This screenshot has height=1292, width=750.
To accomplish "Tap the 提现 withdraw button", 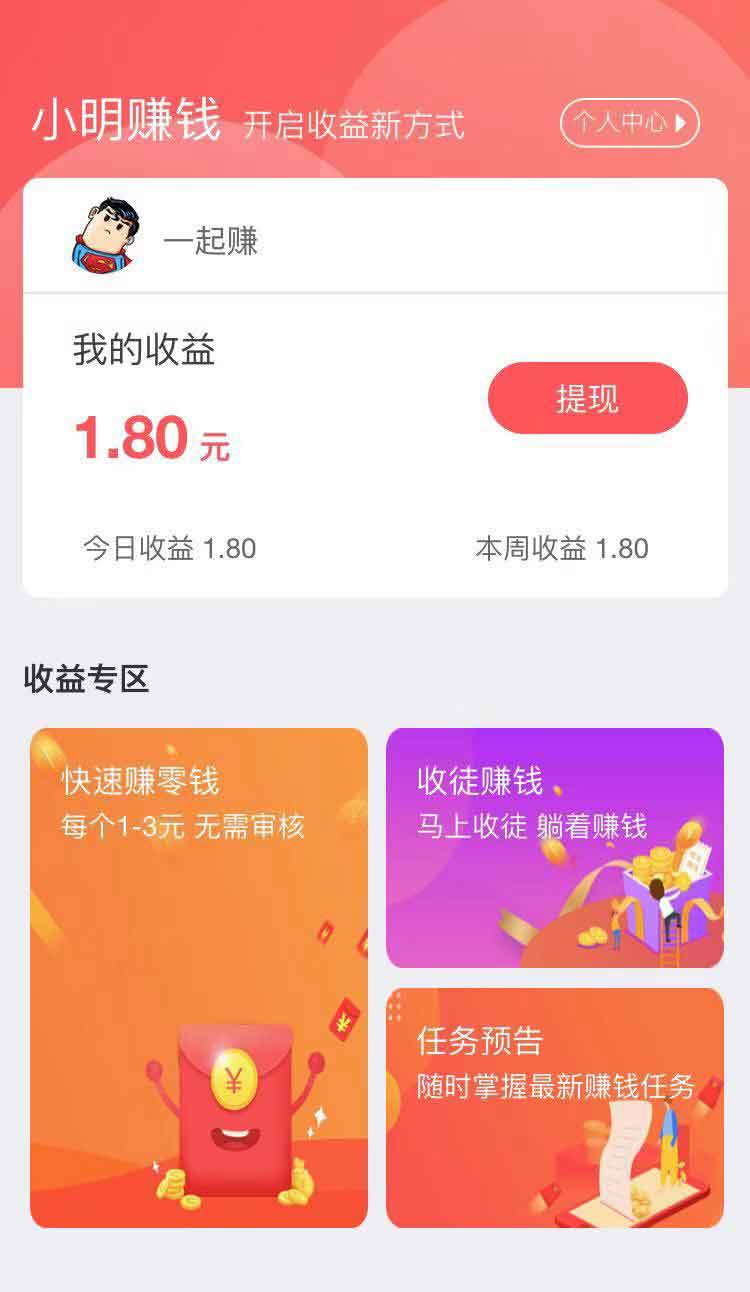I will click(588, 398).
